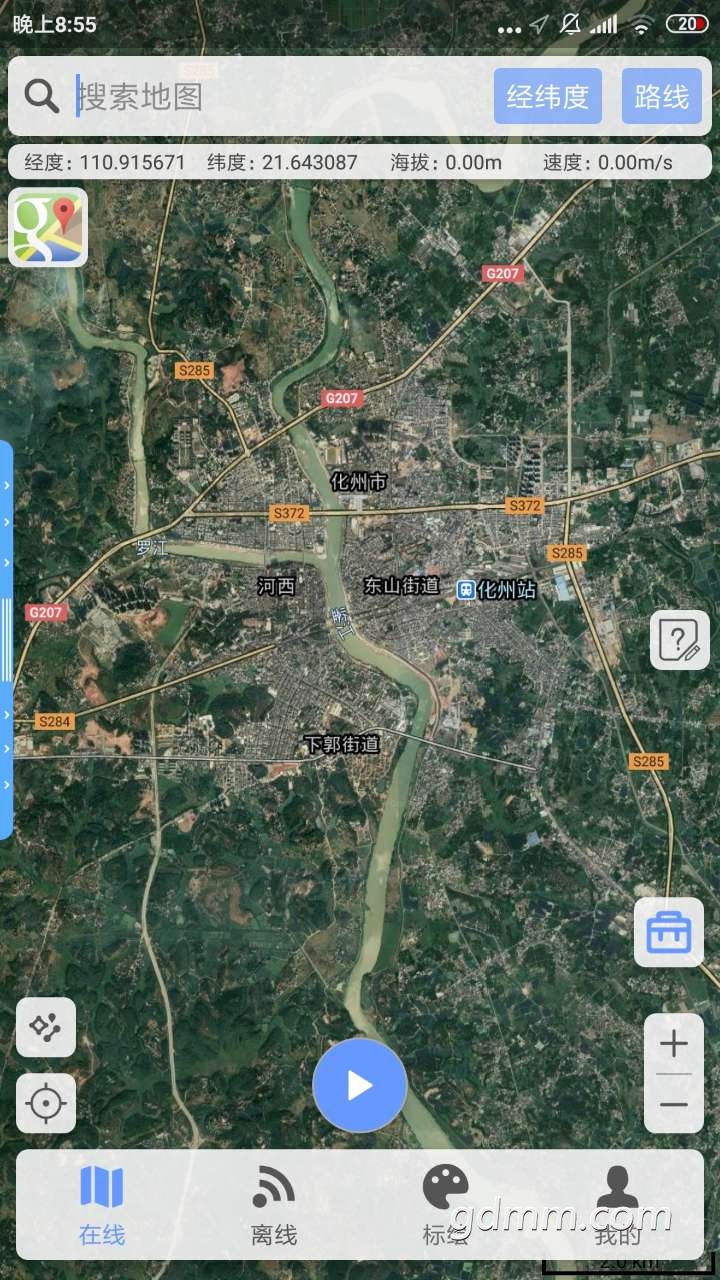This screenshot has width=720, height=1280.
Task: Open the help and feedback icon
Action: (680, 640)
